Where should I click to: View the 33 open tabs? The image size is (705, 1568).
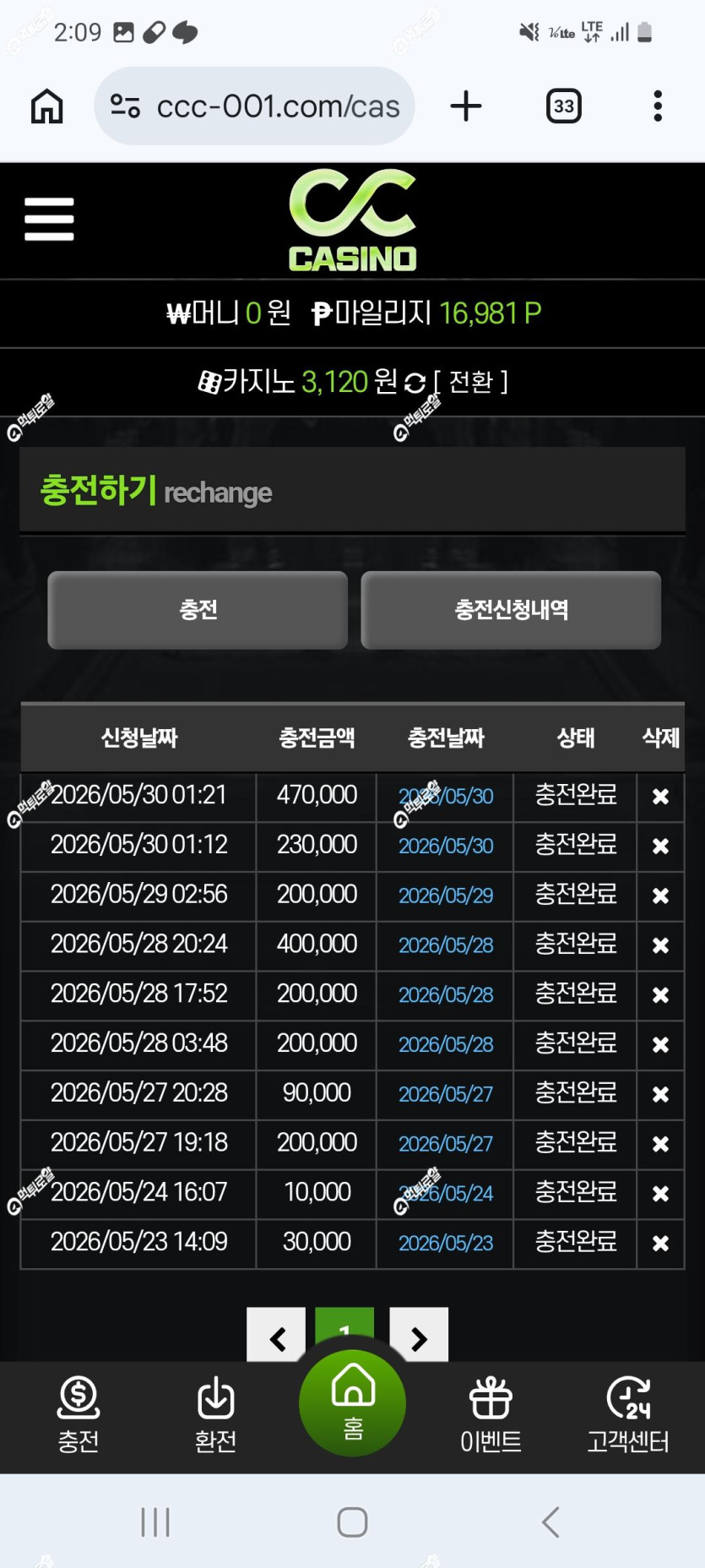click(563, 106)
